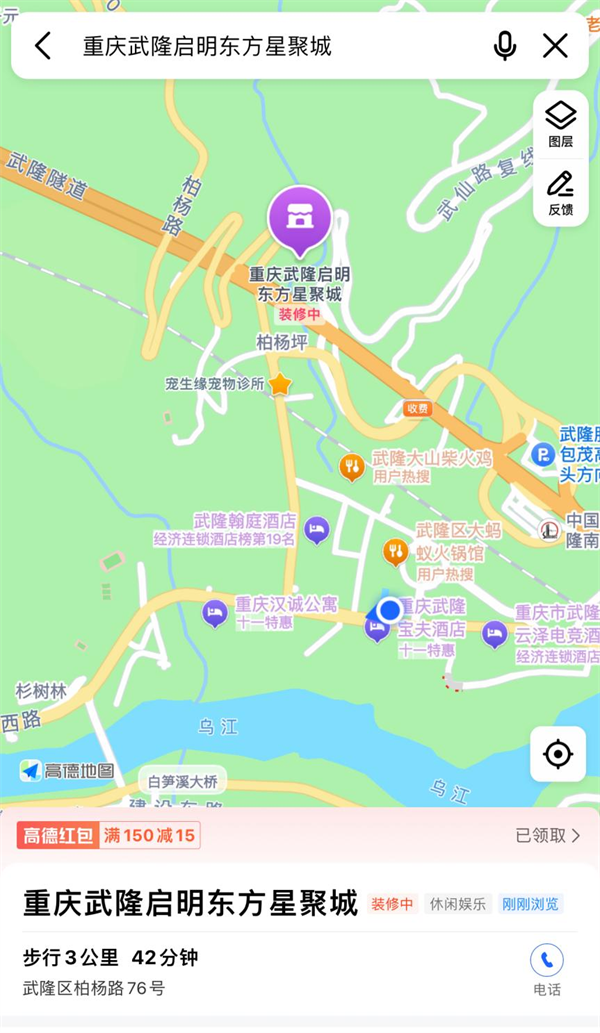Open the 已领取 red packet link
Image resolution: width=600 pixels, height=1033 pixels.
(x=547, y=835)
